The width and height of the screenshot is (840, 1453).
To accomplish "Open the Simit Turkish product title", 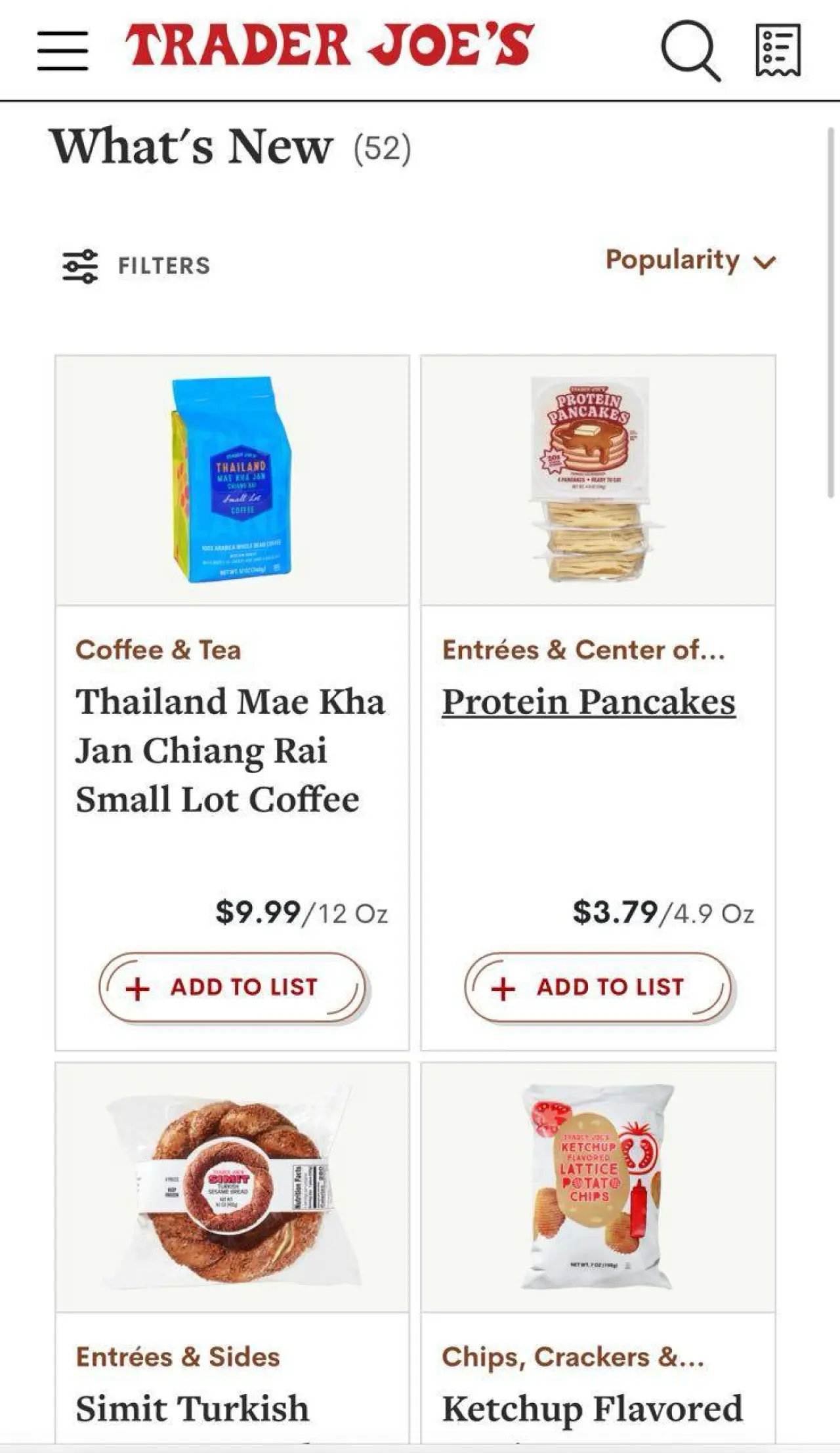I will pyautogui.click(x=192, y=1408).
